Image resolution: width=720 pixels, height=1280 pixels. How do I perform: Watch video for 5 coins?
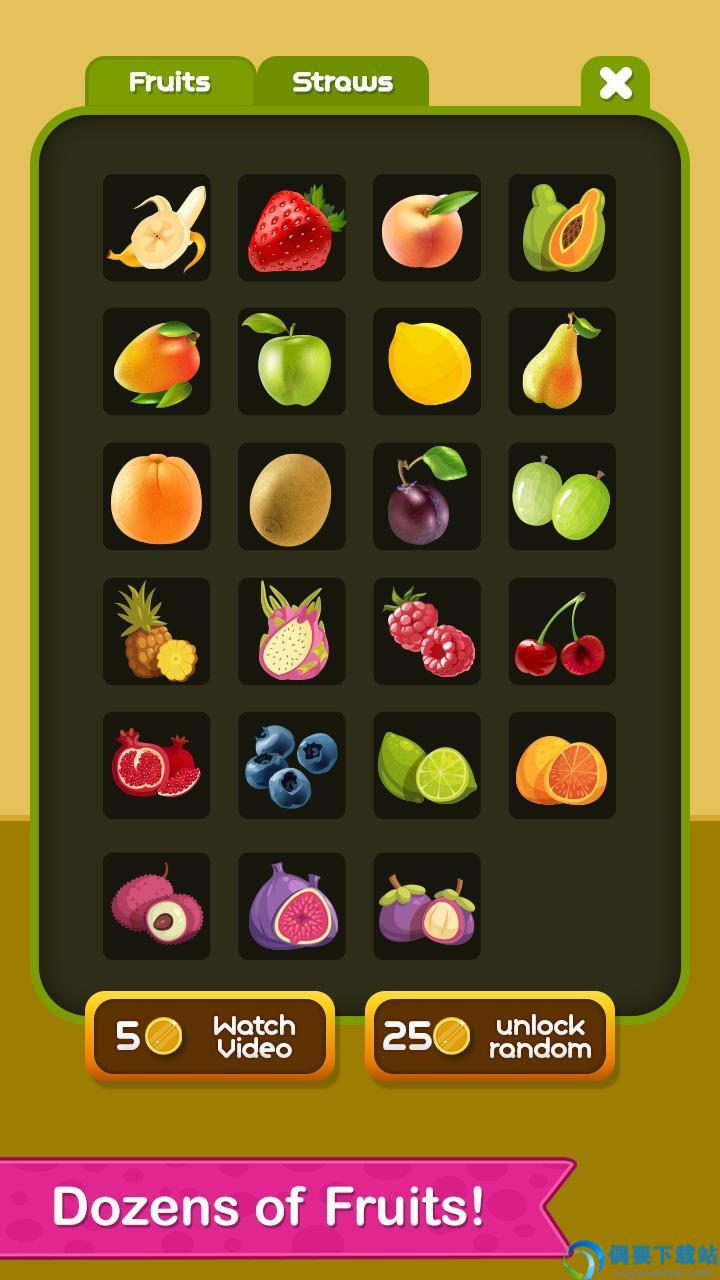[x=210, y=1037]
